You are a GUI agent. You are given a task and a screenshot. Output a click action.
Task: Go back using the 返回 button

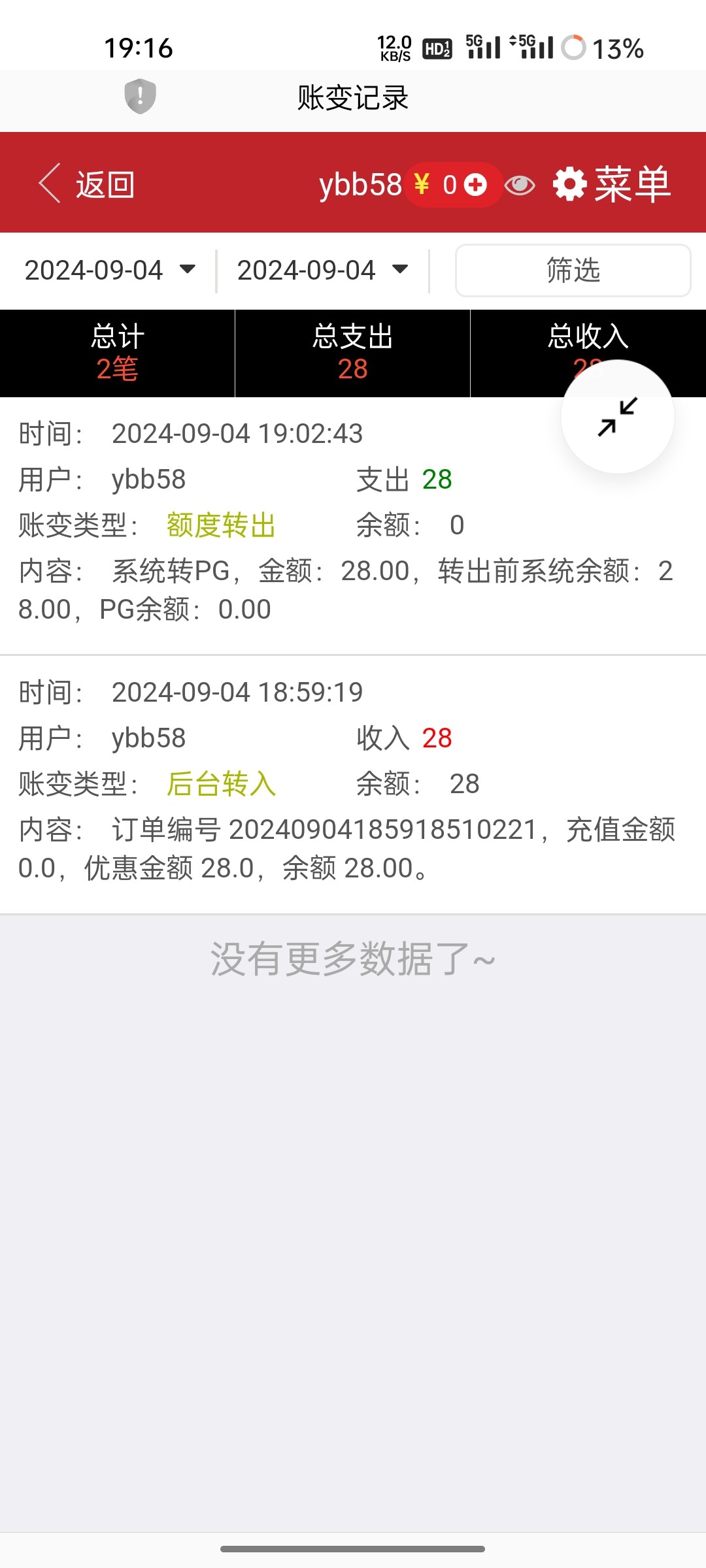pyautogui.click(x=86, y=184)
